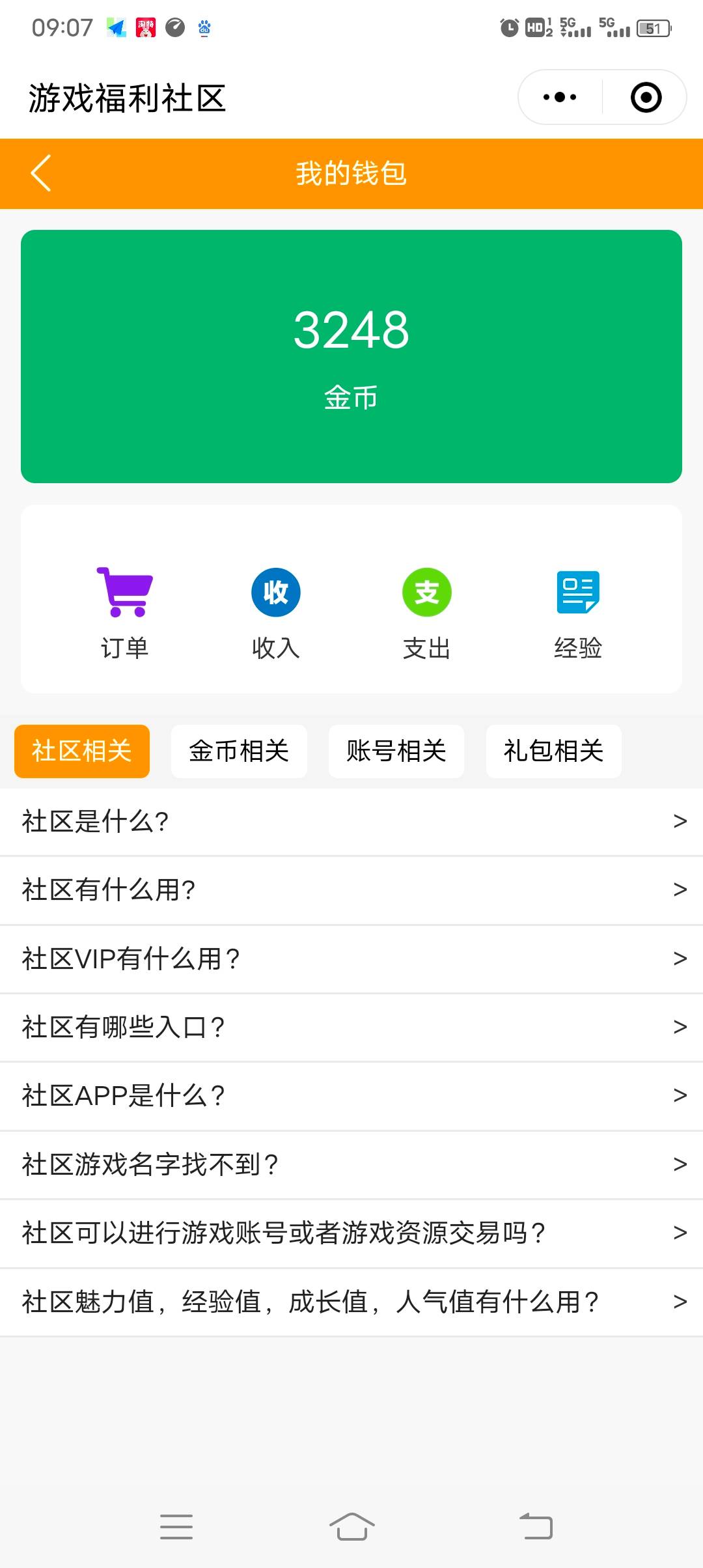Switch to the 金币相关 tab
This screenshot has width=703, height=1568.
click(x=239, y=751)
